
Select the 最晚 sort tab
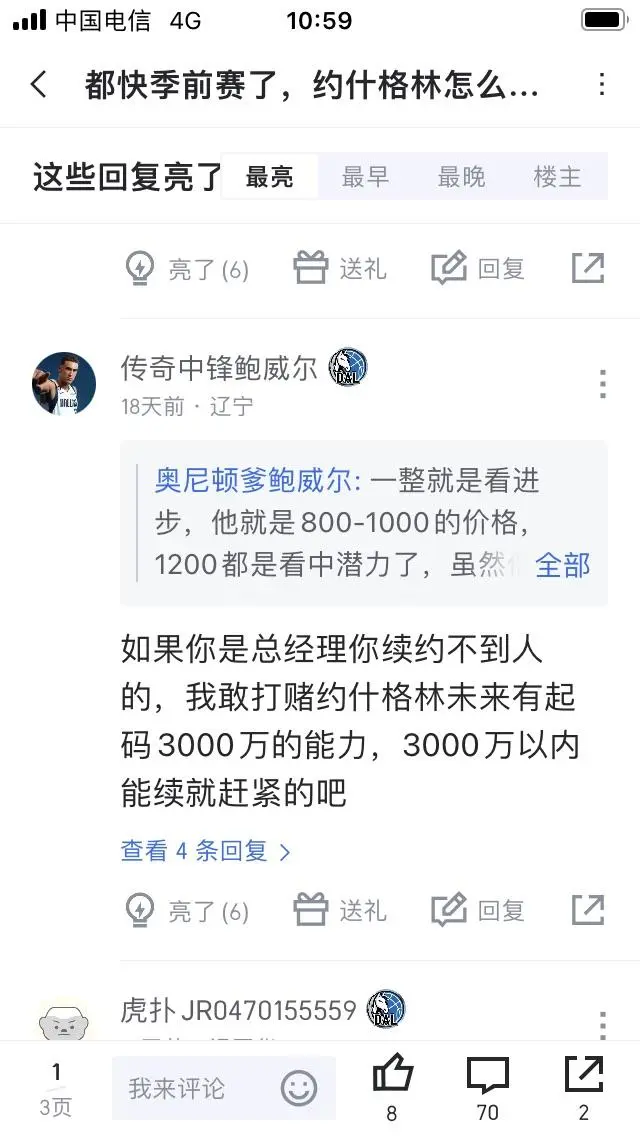click(461, 177)
